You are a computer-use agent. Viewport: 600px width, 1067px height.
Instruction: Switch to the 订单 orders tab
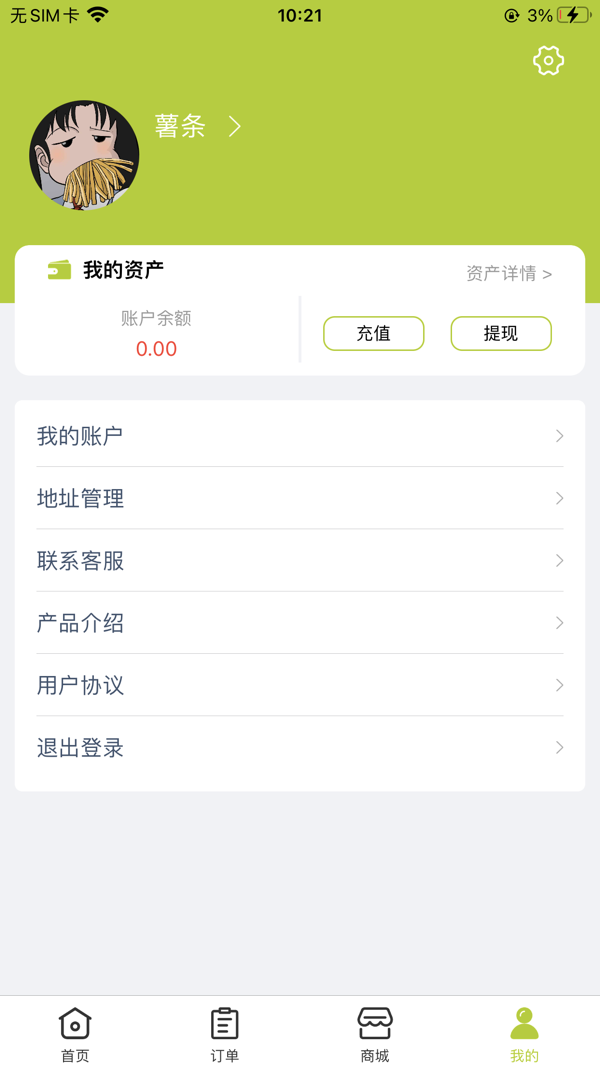point(225,1034)
